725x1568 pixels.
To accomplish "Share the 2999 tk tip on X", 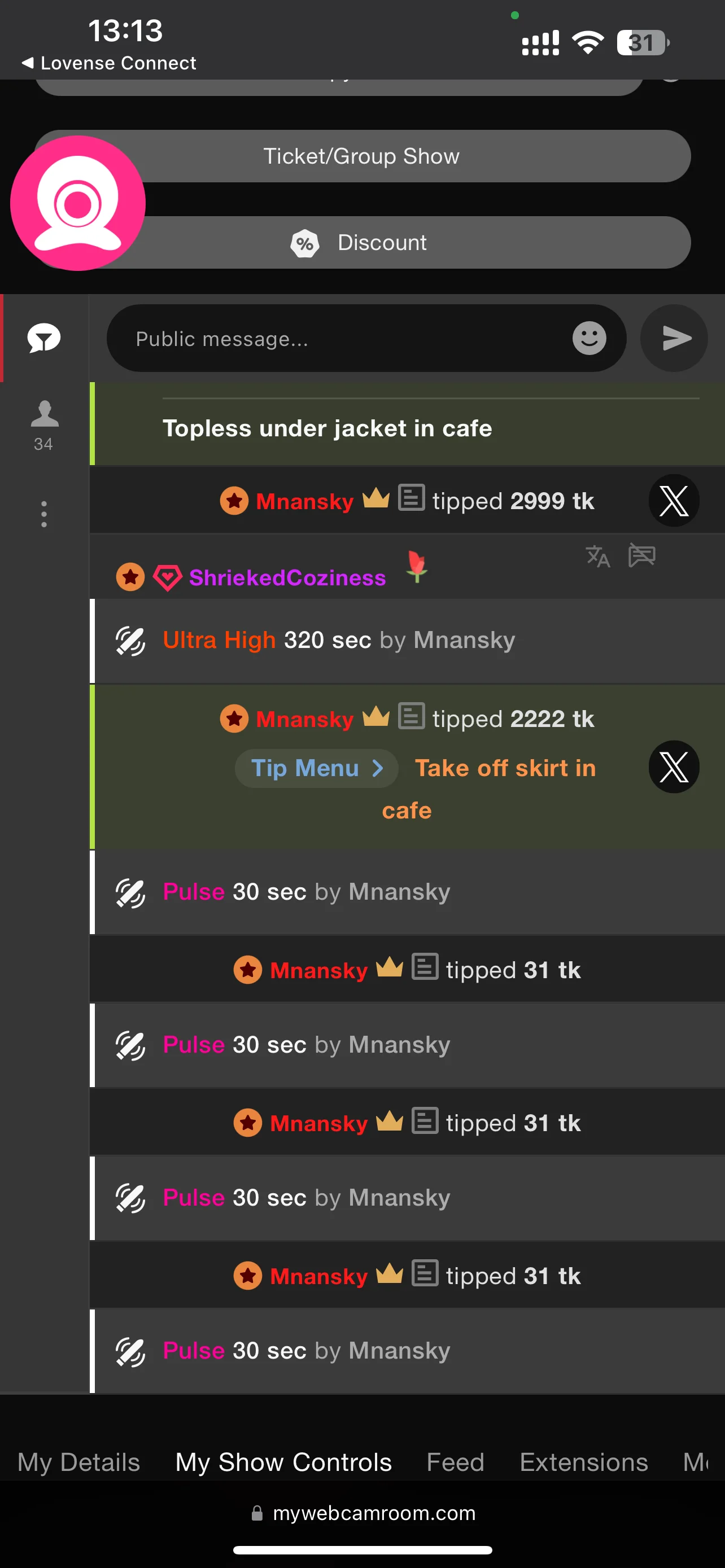I will pos(673,500).
